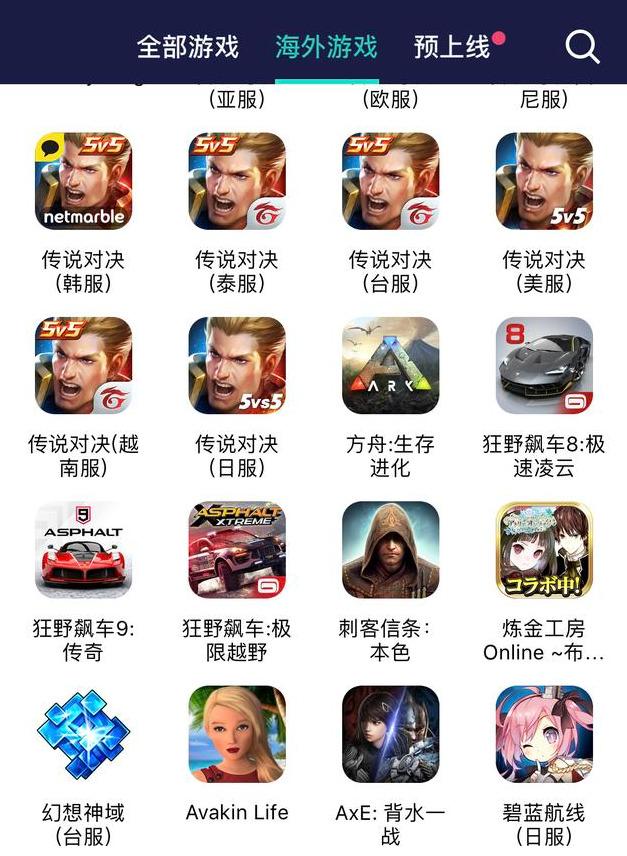This screenshot has height=856, width=627.
Task: Open 幻想神域 (台服) game
Action: [83, 734]
